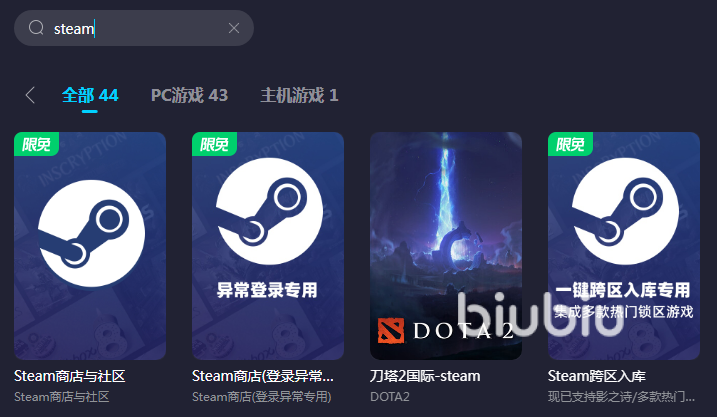Clear the search text with the X

click(234, 29)
